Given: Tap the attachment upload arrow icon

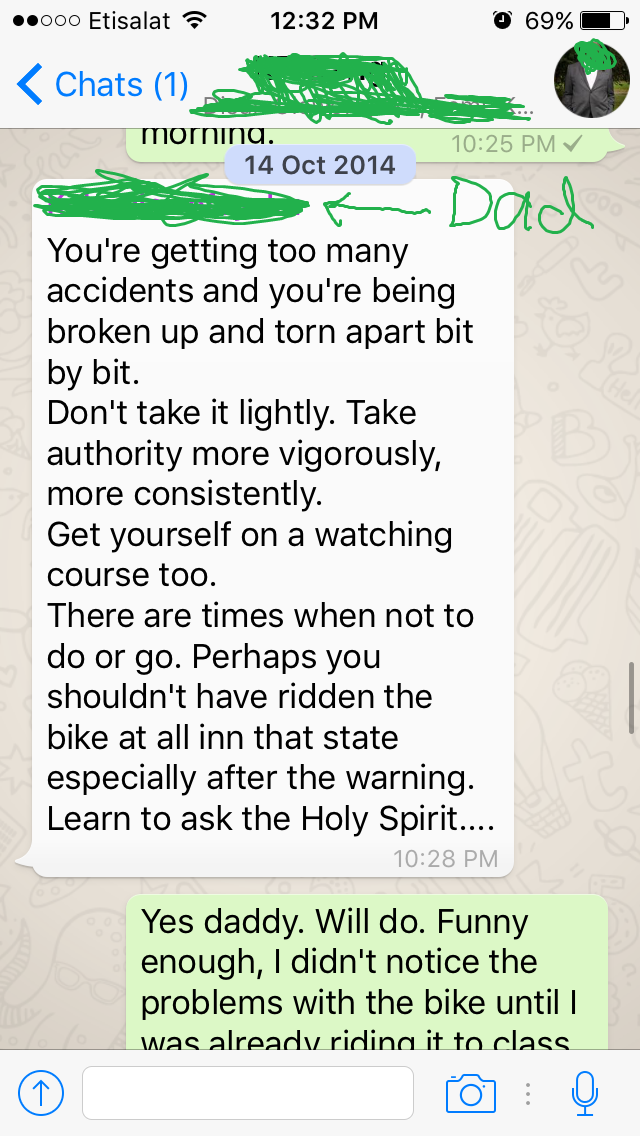Looking at the screenshot, I should [41, 1093].
